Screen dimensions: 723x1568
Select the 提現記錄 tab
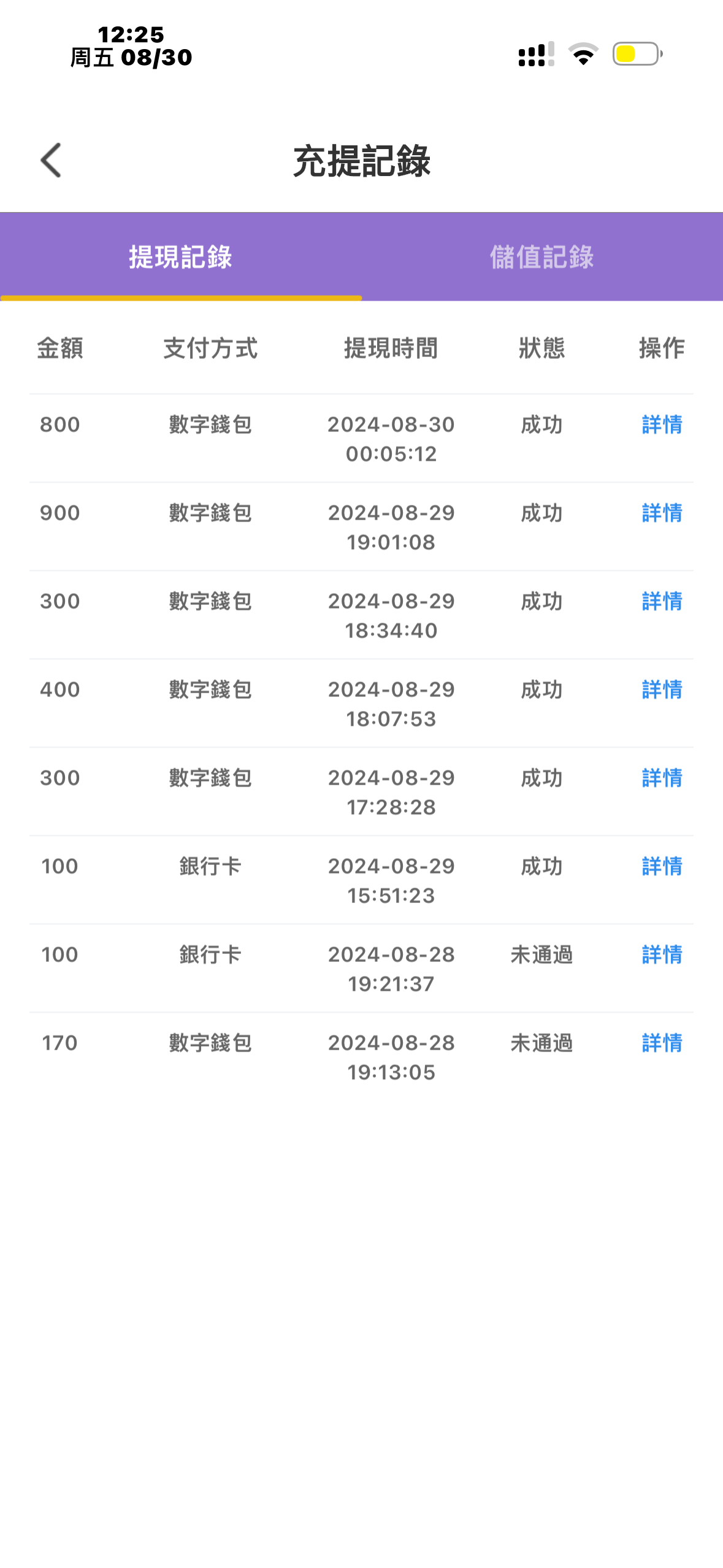180,257
